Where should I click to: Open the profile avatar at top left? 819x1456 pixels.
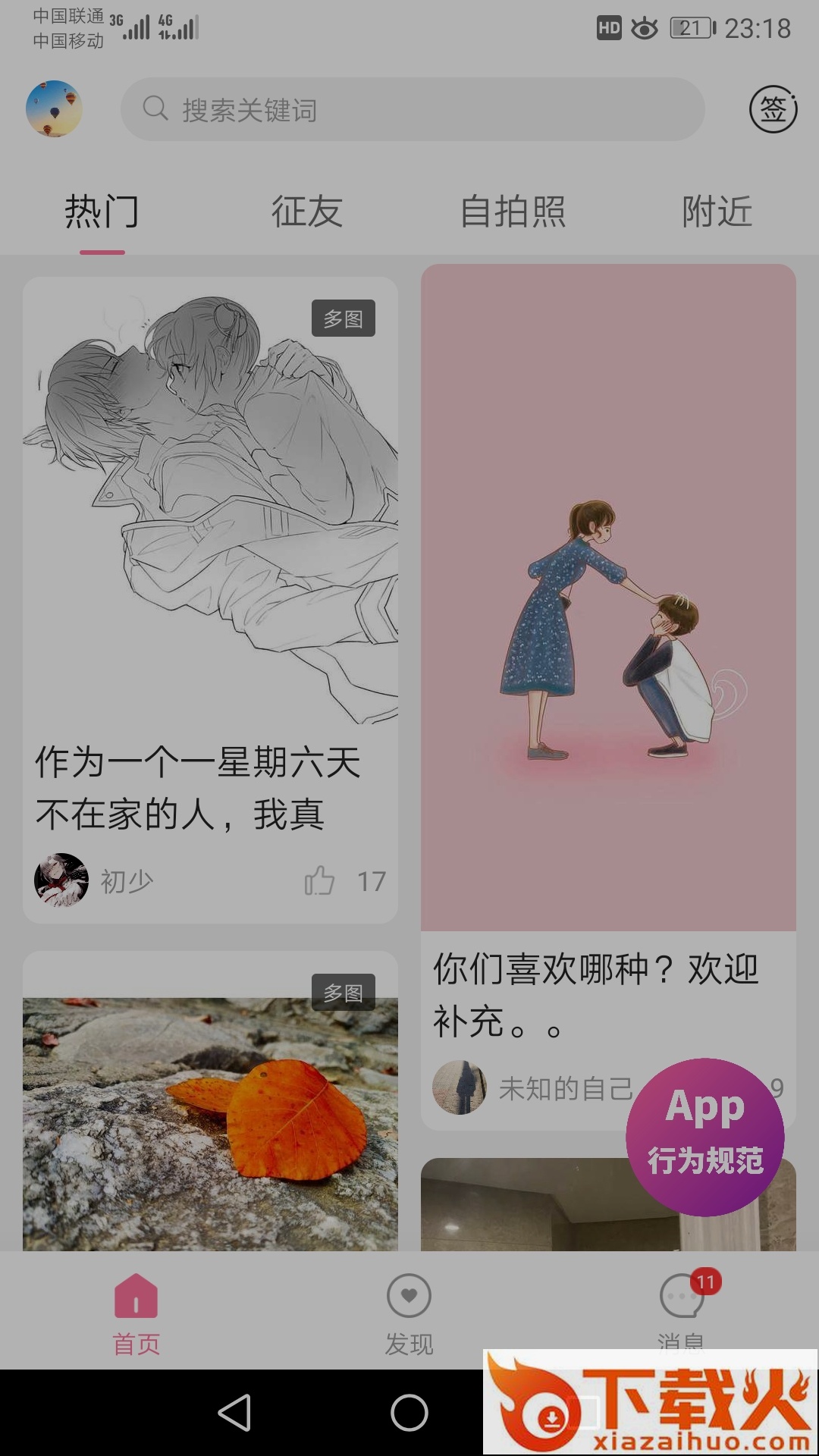point(54,109)
